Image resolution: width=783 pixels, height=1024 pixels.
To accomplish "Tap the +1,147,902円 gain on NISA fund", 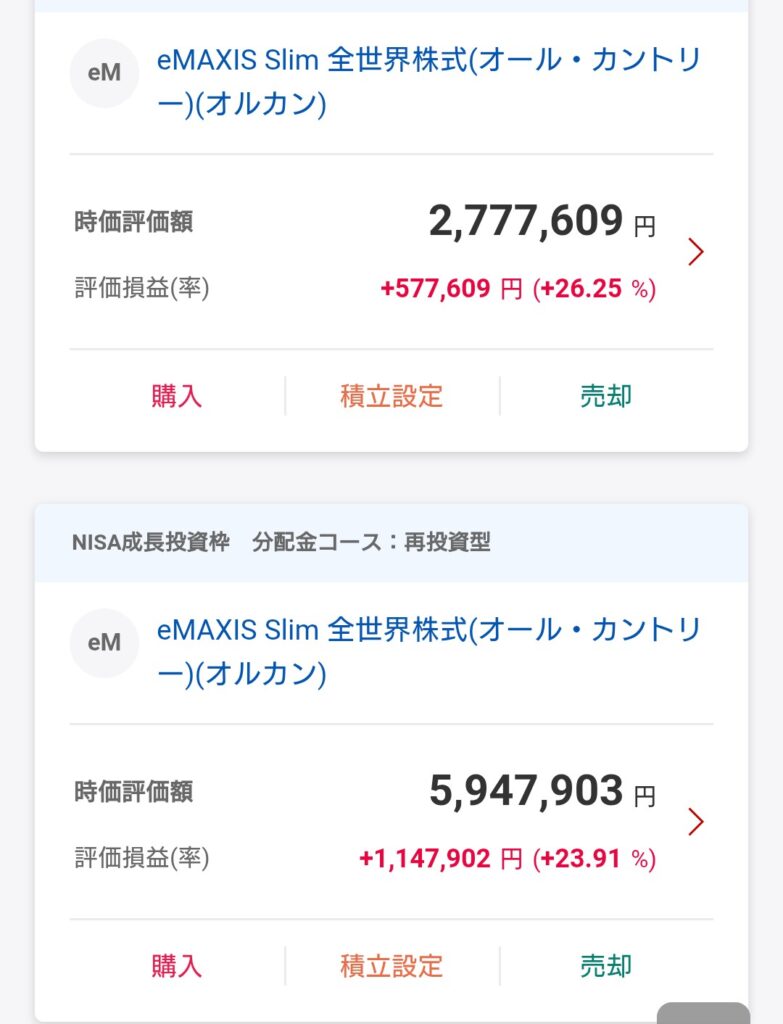I will point(425,859).
